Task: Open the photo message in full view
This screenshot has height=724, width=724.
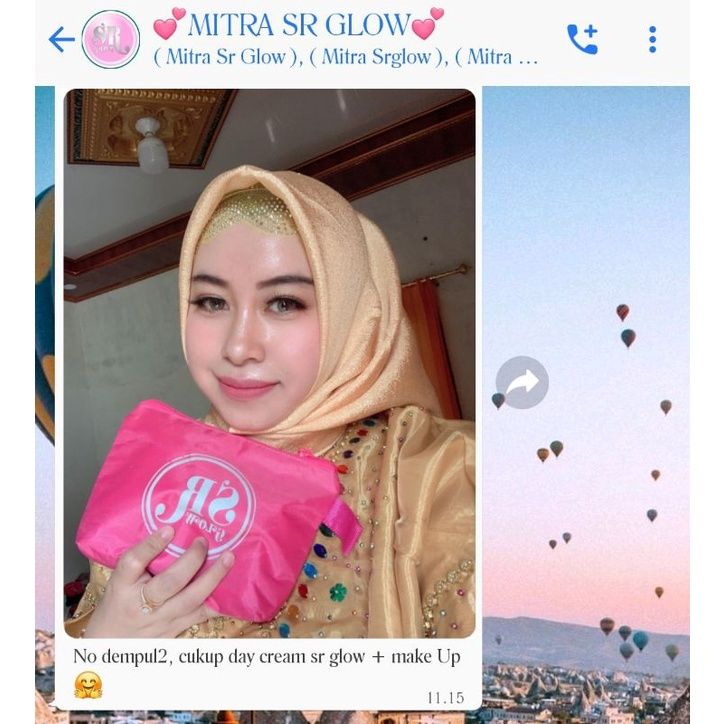Action: click(270, 360)
